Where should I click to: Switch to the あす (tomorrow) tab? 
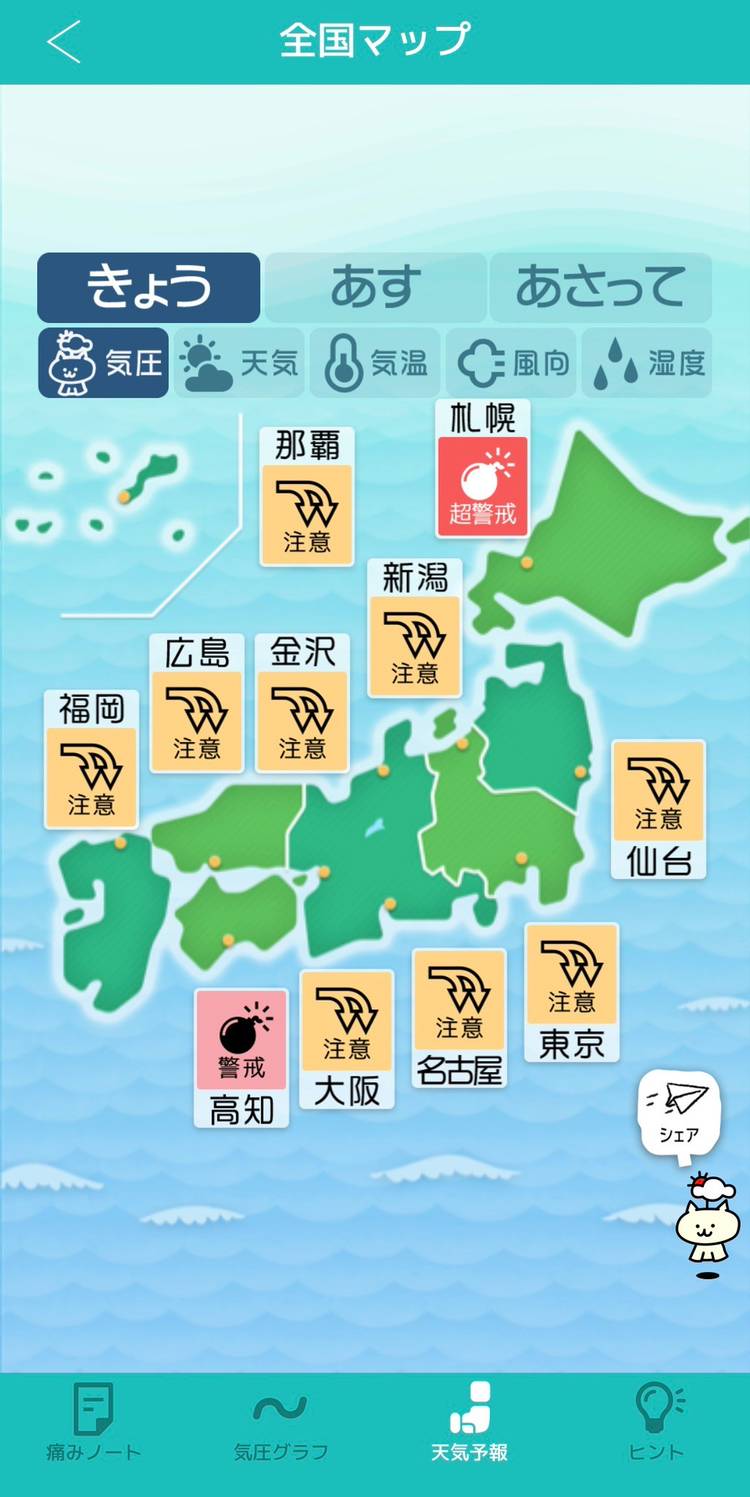click(375, 288)
